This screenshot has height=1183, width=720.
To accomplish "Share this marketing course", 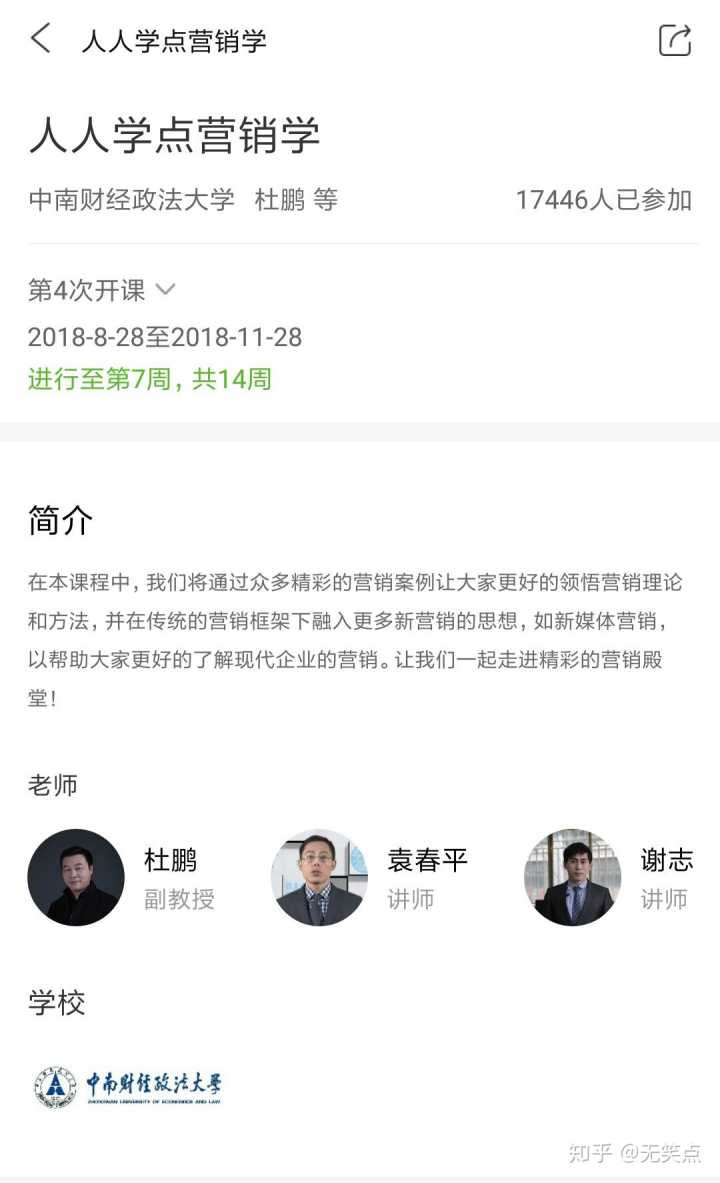I will coord(675,40).
